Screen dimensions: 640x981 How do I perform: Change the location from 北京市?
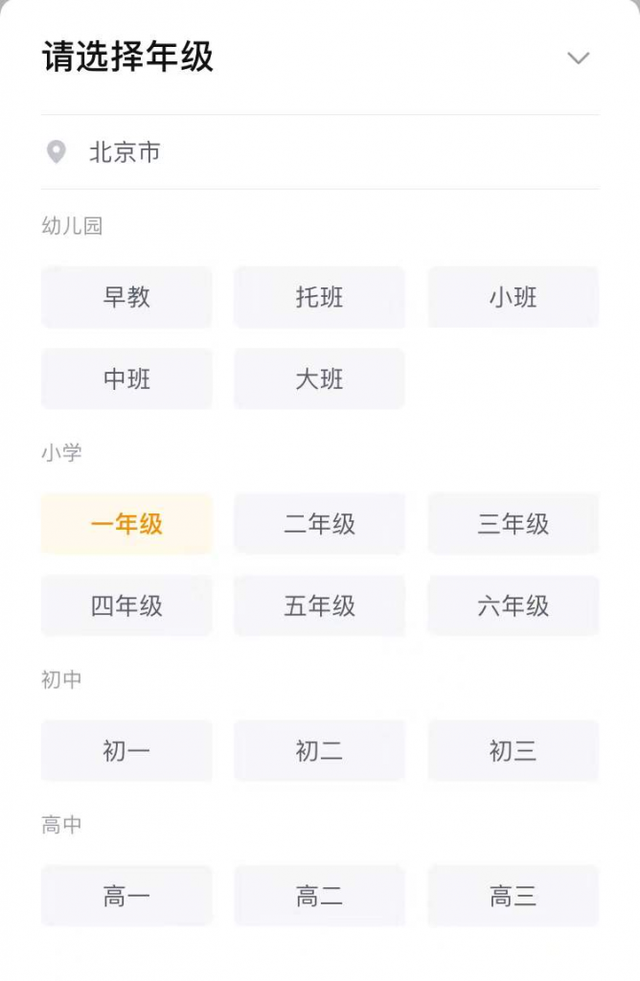click(x=124, y=152)
